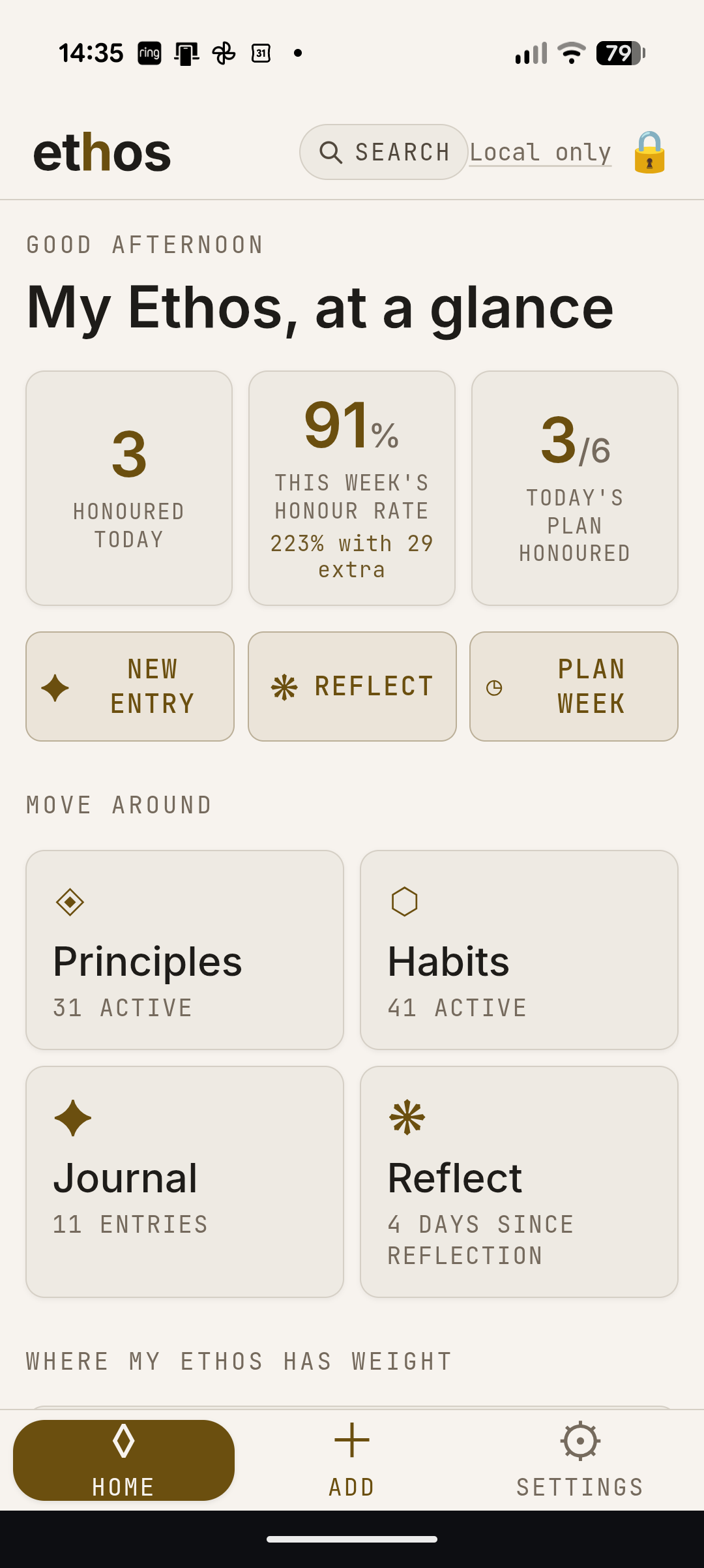The height and width of the screenshot is (1568, 704).
Task: Go to the Settings tab
Action: tap(580, 1460)
